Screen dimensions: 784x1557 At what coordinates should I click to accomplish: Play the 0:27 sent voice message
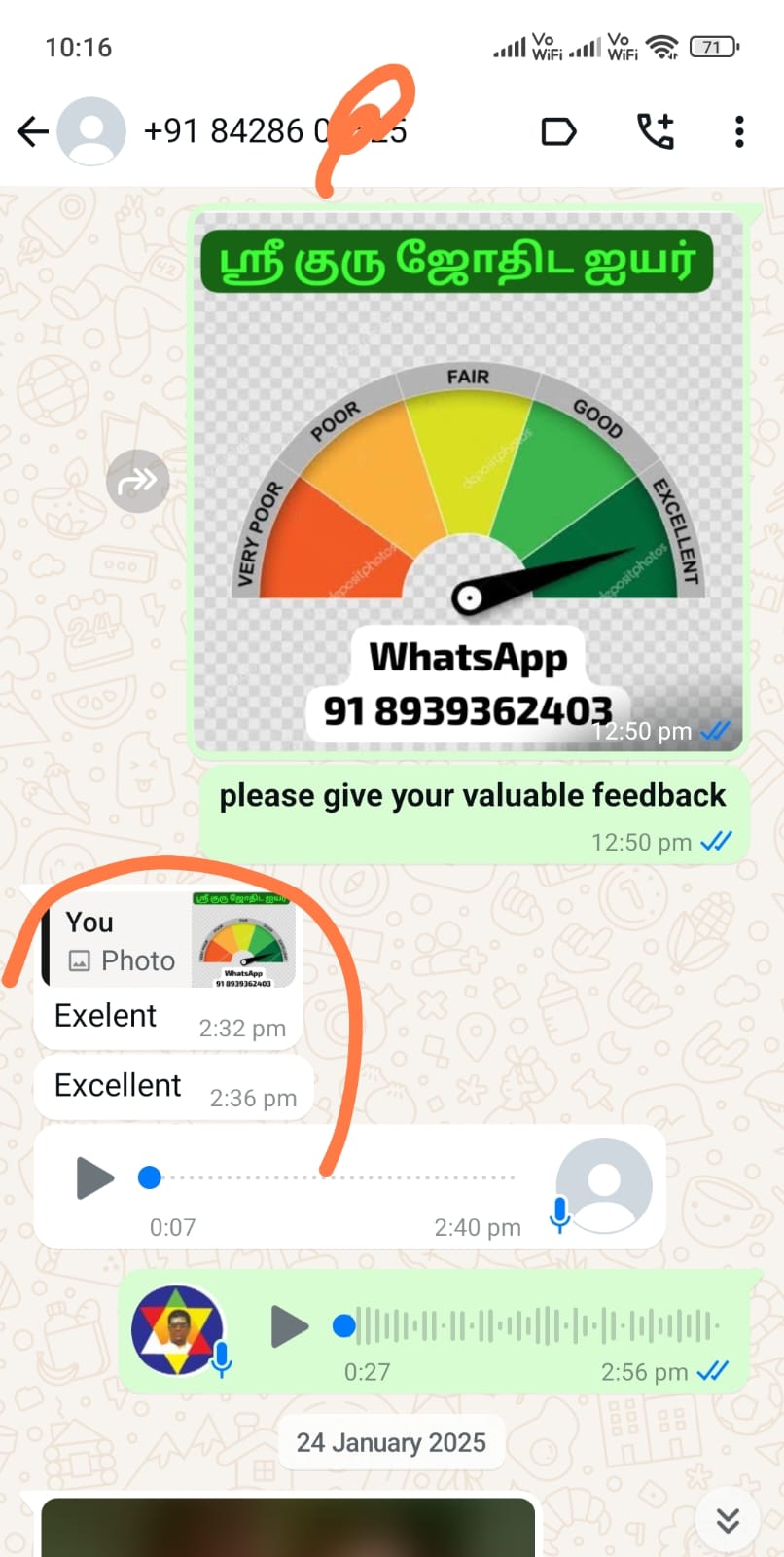point(289,1326)
